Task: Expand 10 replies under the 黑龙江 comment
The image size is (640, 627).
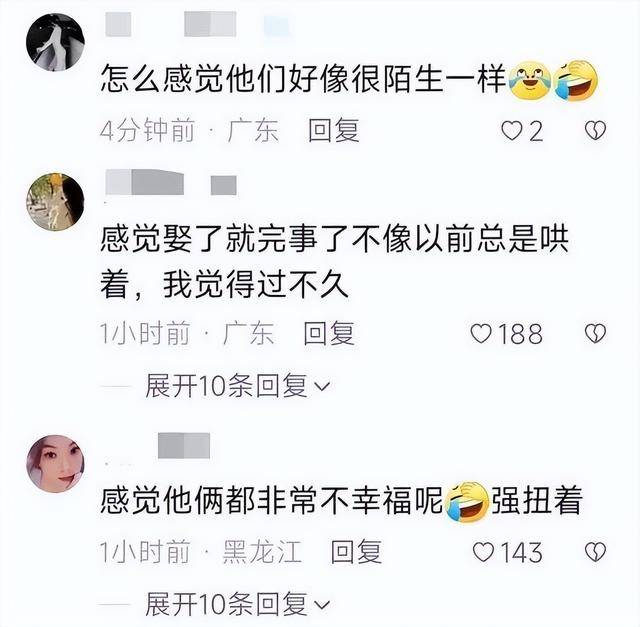Action: pyautogui.click(x=237, y=603)
